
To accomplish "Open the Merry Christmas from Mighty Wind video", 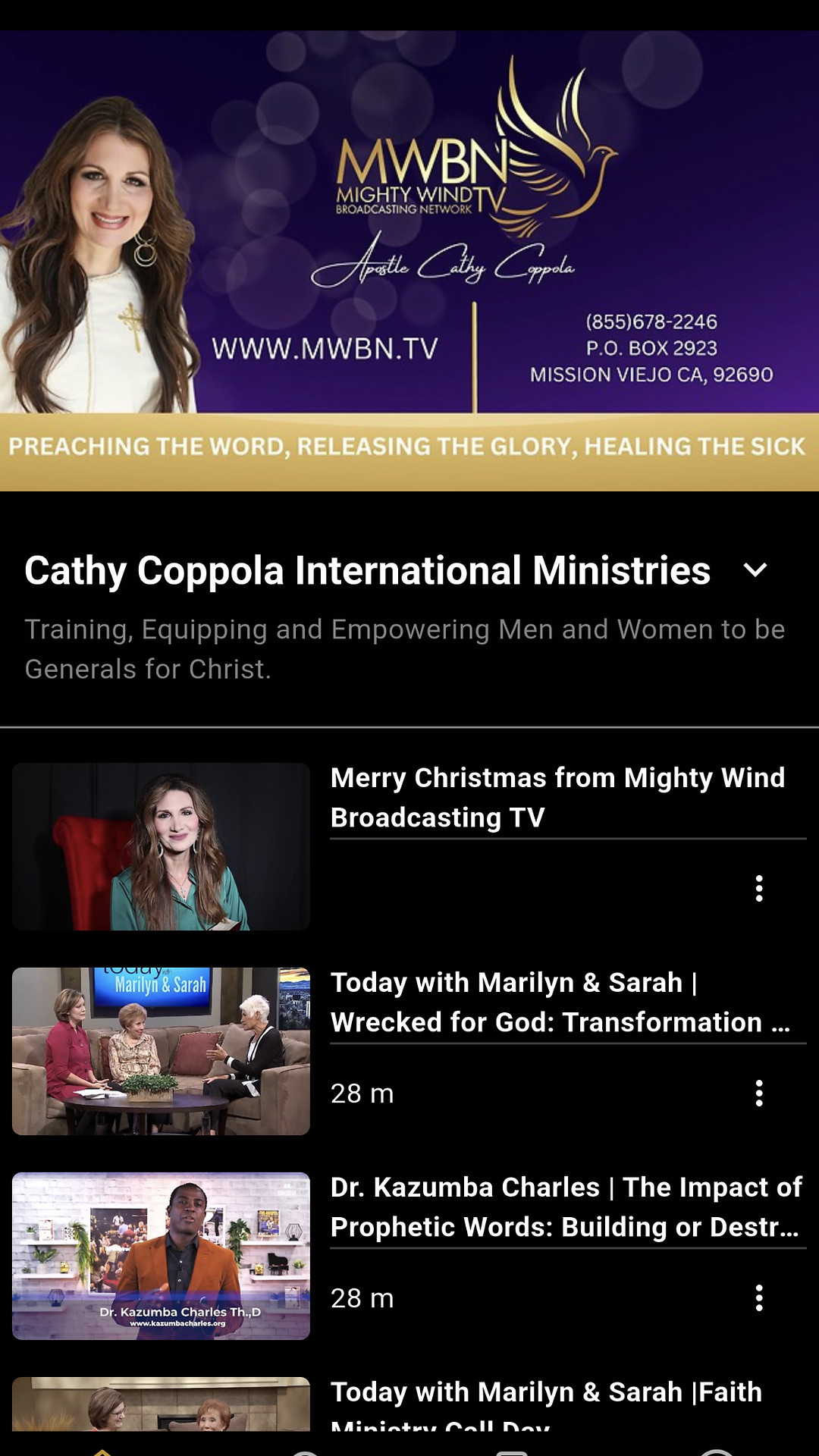I will [x=161, y=846].
